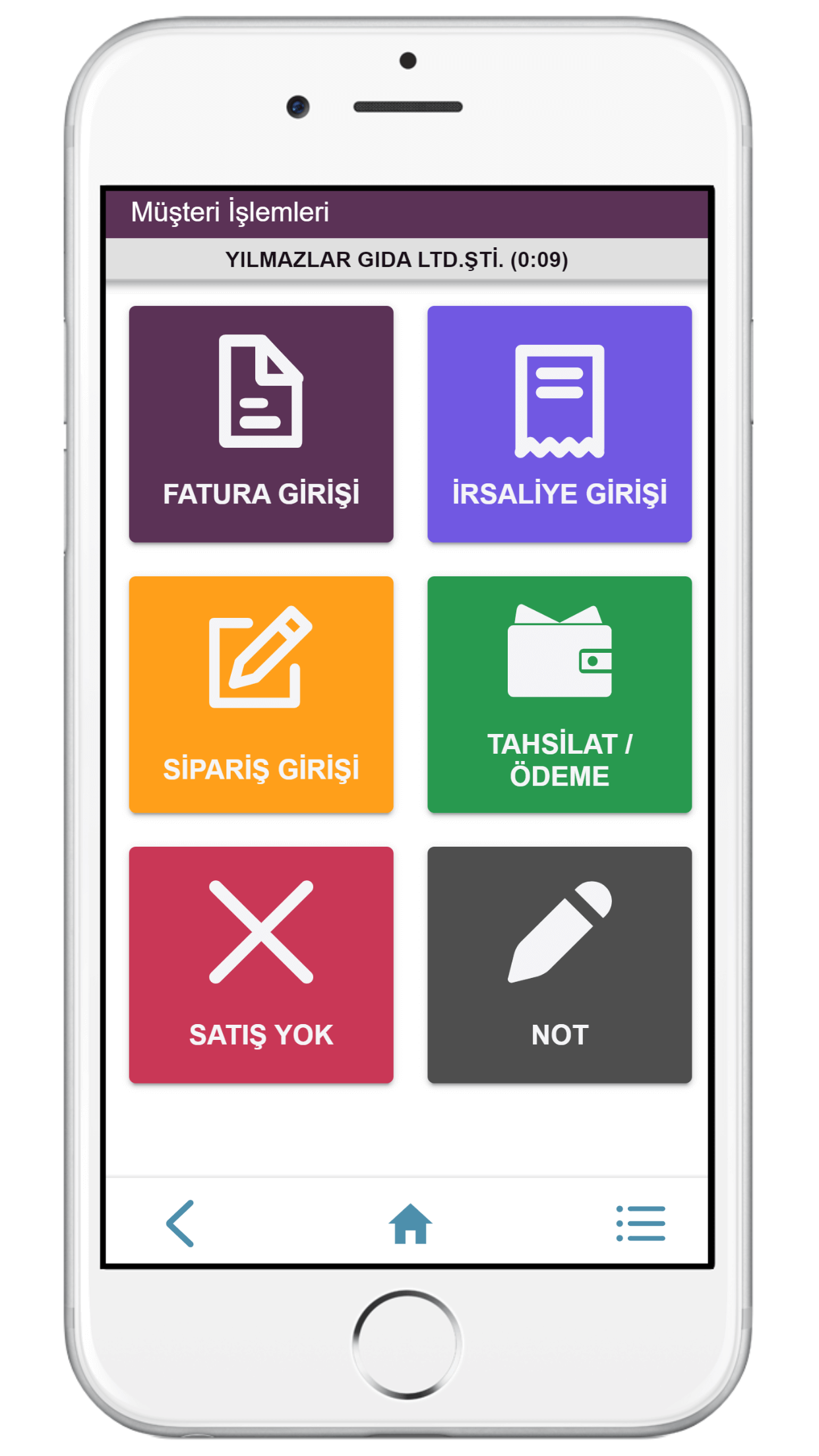Open the İrsaliye Girişi tile
This screenshot has height=1456, width=819.
coord(559,424)
